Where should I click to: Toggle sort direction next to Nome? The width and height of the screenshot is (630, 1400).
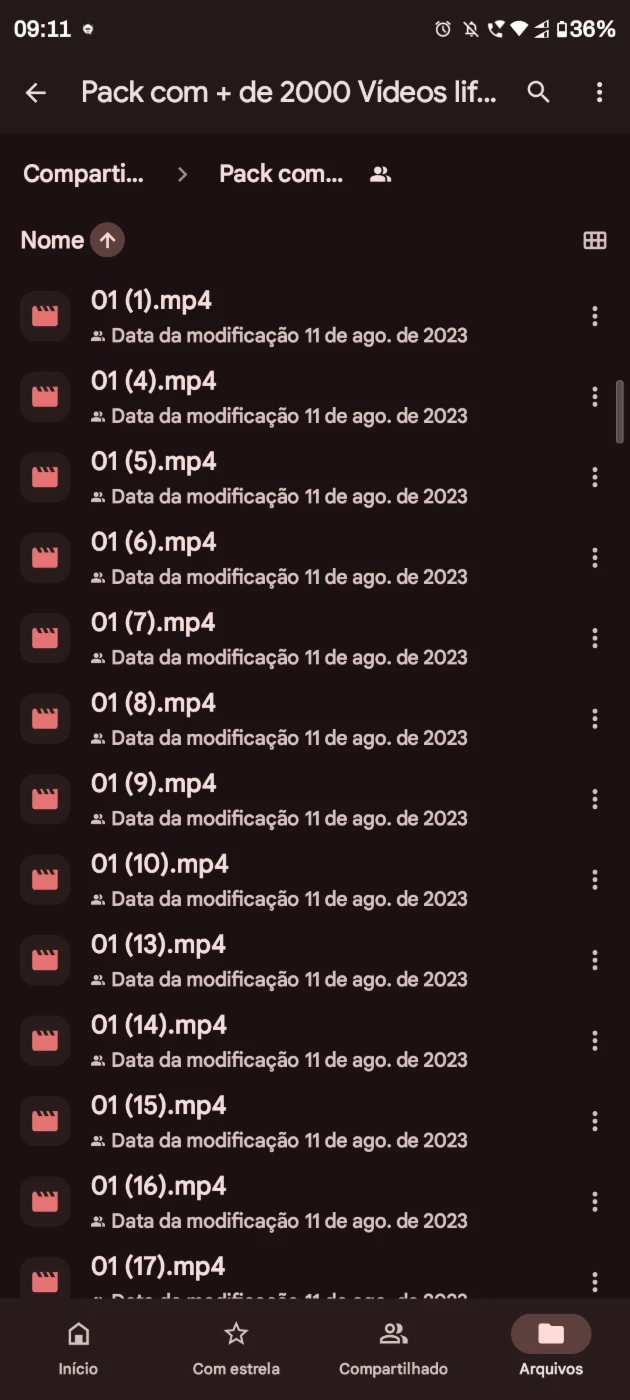pos(107,240)
